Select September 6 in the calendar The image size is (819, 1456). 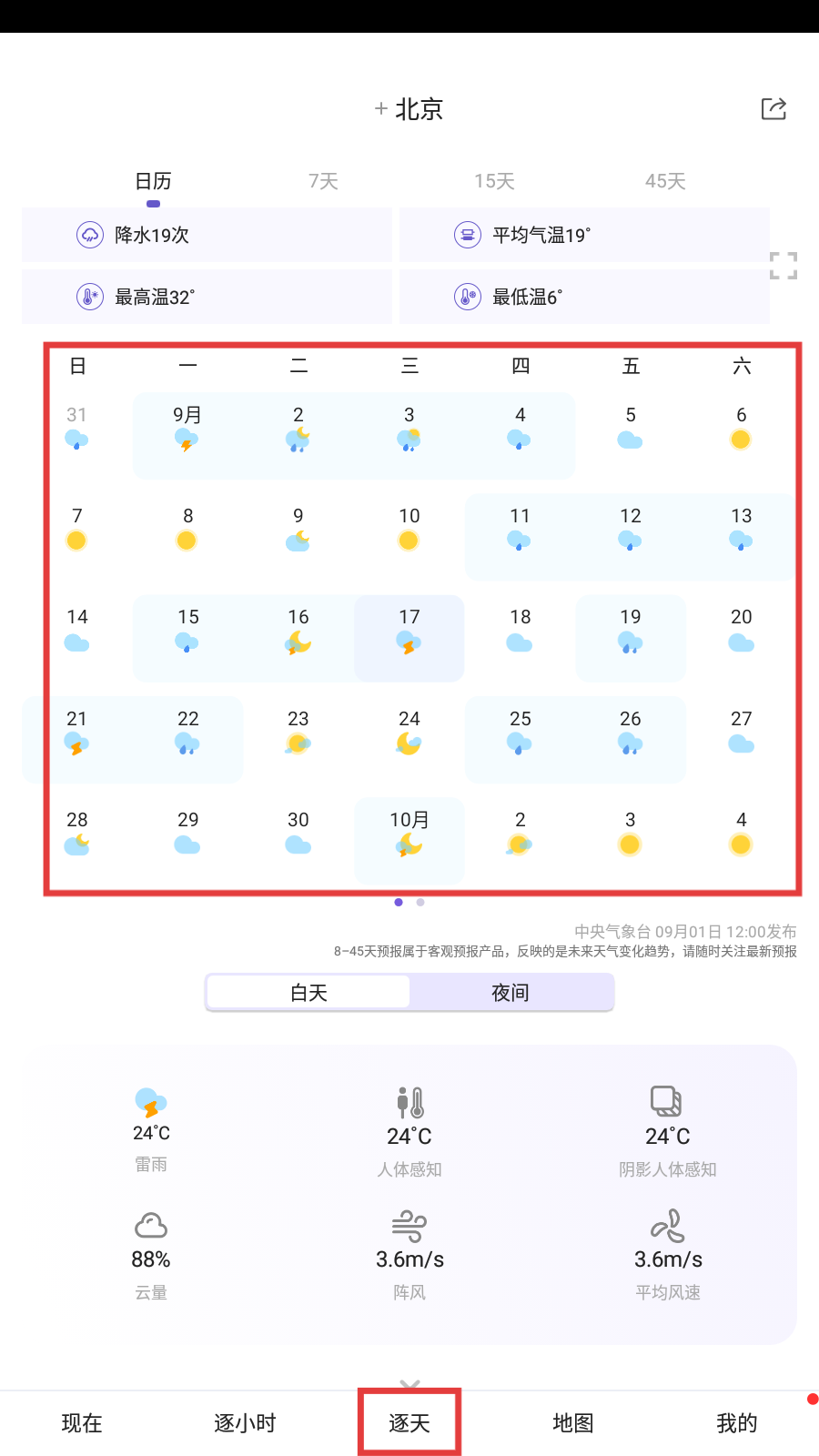741,435
